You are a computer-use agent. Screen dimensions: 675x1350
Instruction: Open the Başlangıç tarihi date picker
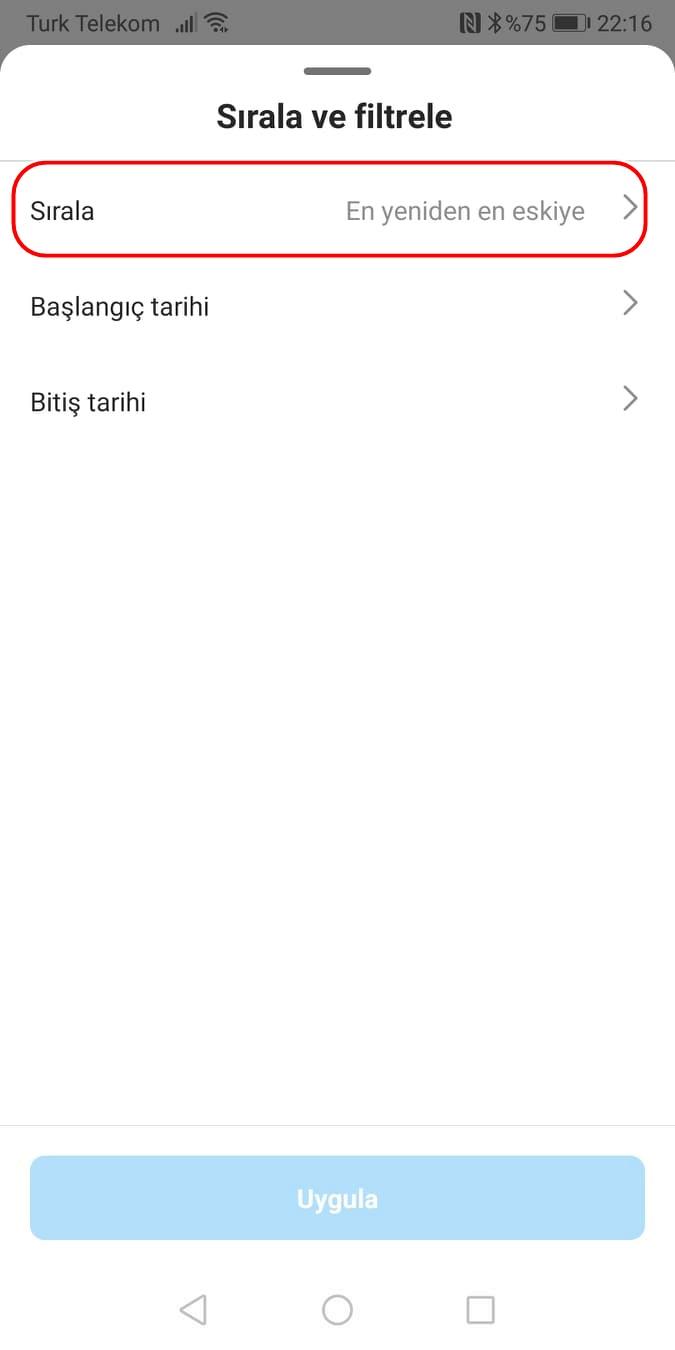(337, 305)
